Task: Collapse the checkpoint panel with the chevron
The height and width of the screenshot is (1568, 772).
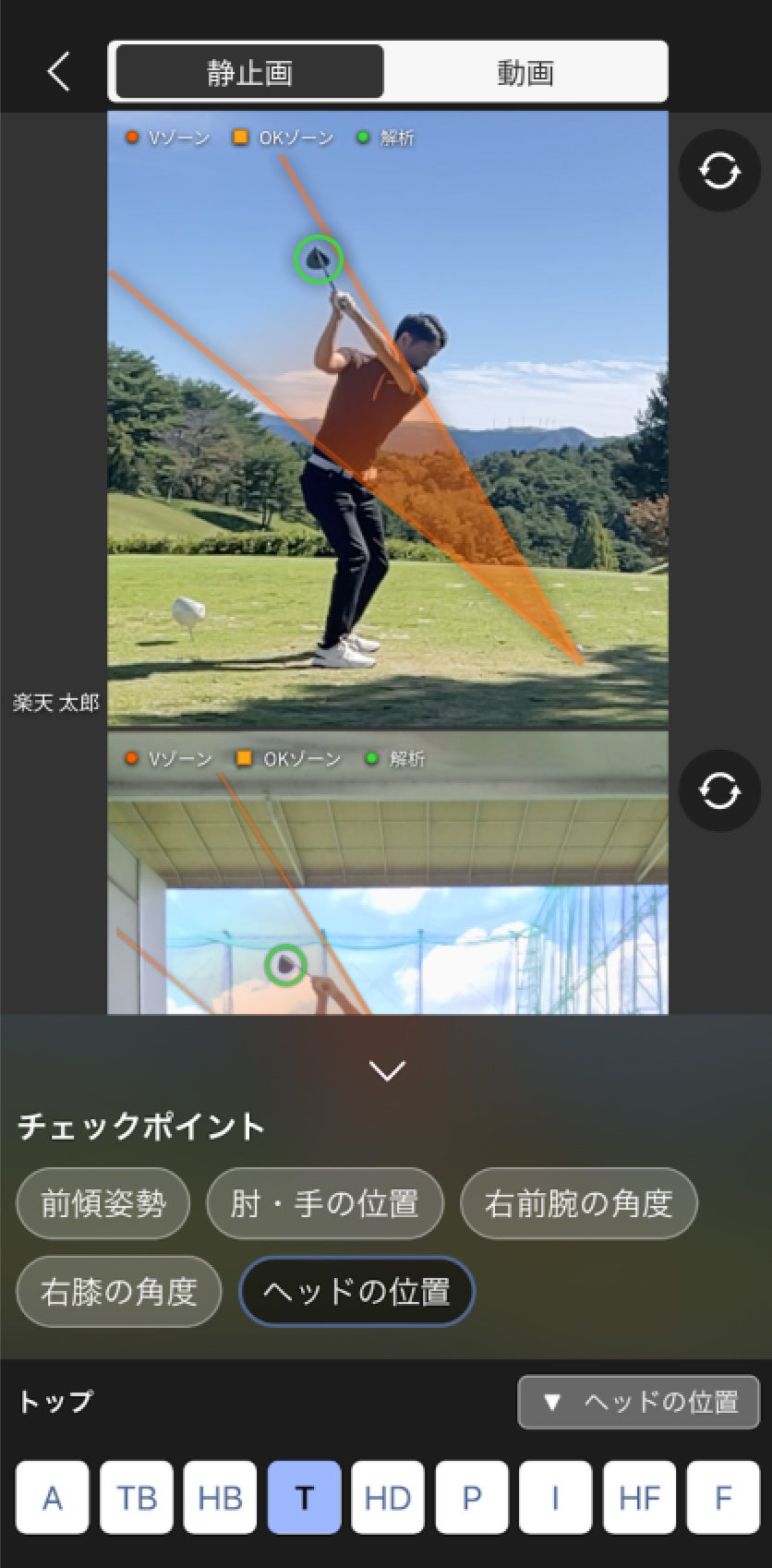Action: click(386, 1070)
